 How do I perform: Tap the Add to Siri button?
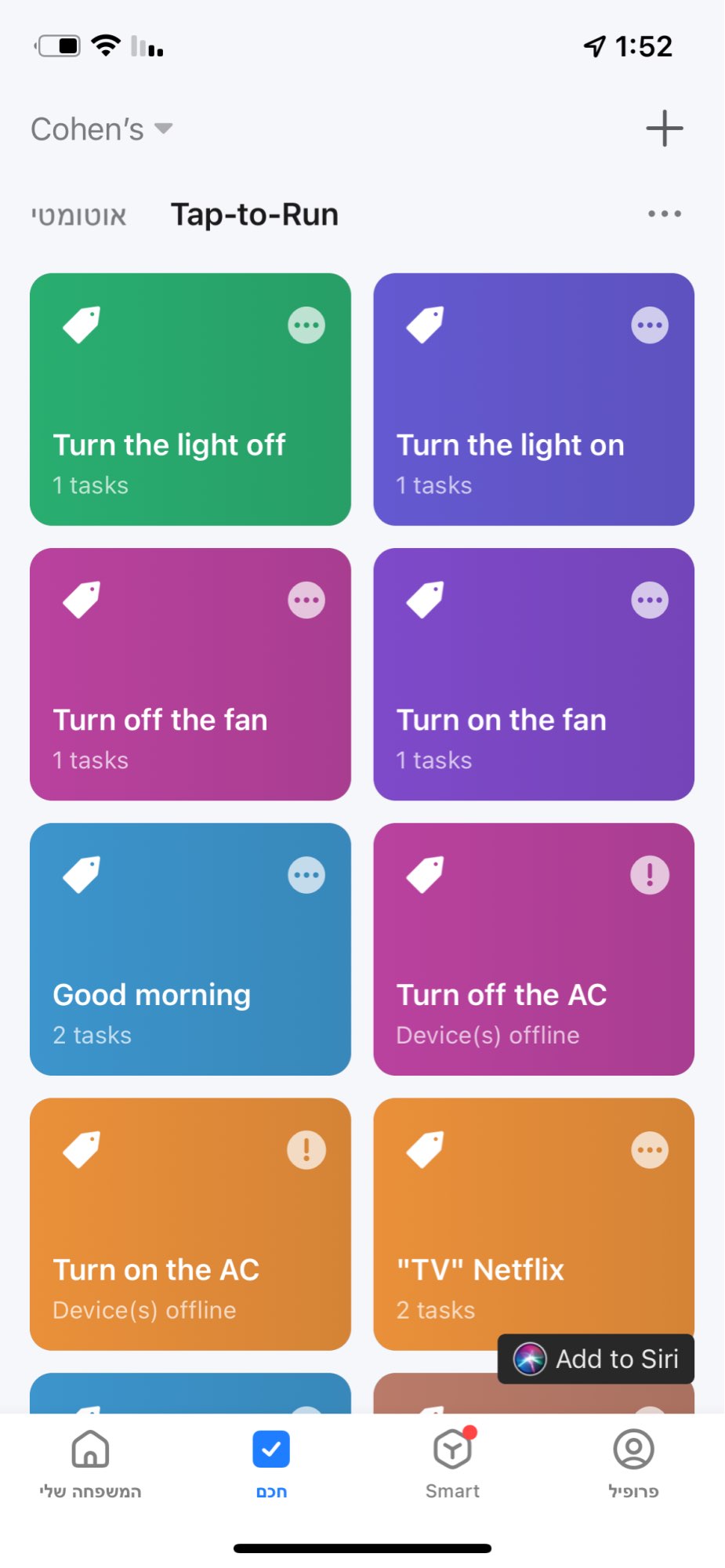pos(596,1359)
